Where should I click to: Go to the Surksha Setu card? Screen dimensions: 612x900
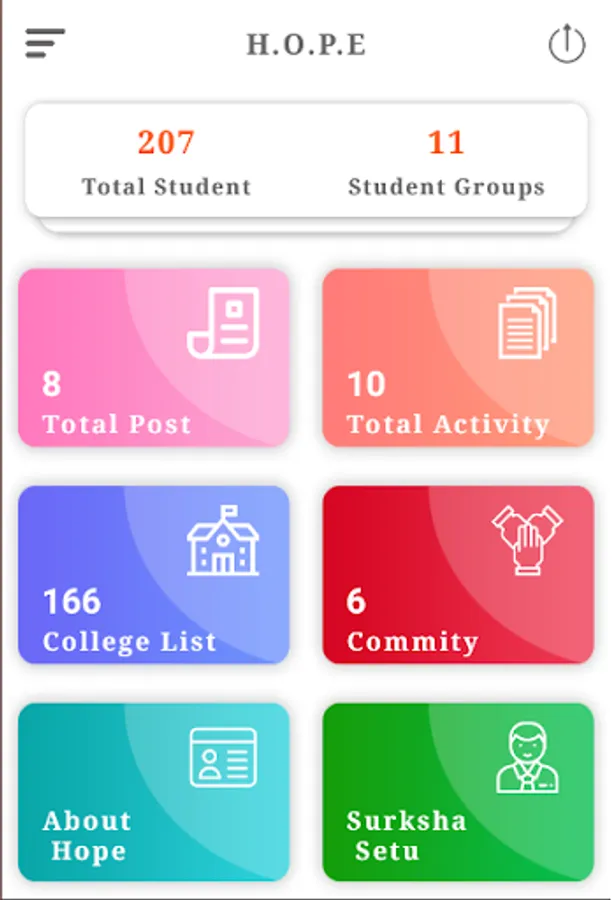click(458, 792)
